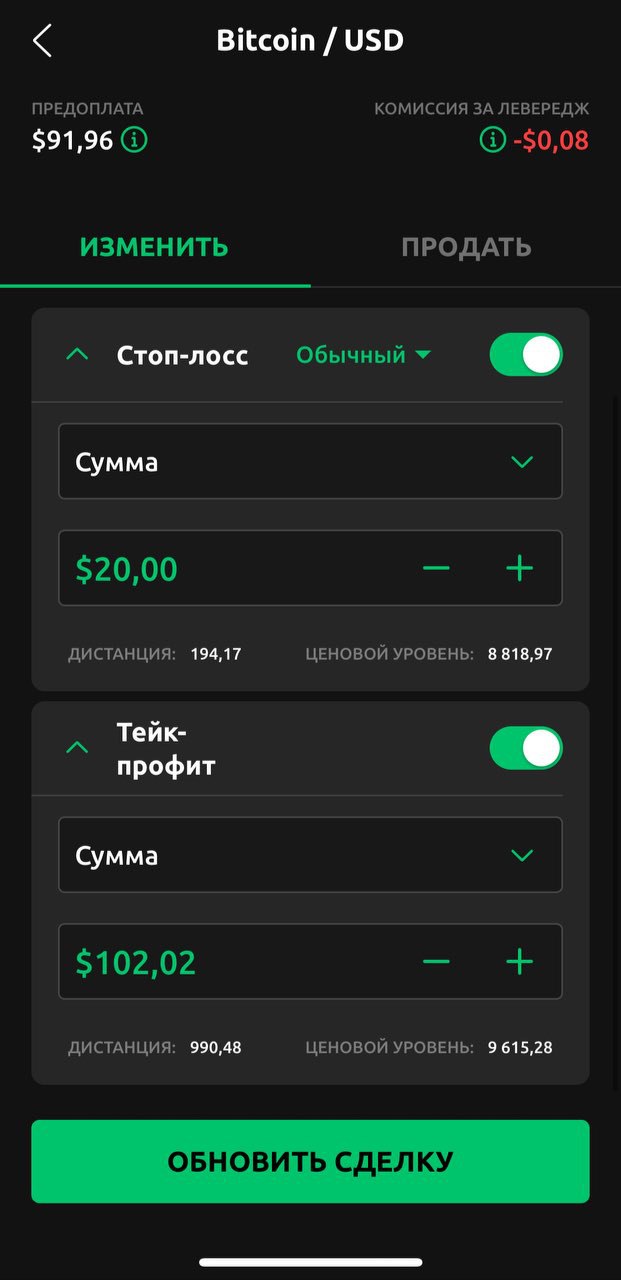
Task: Tap ОБНОВИТЬ СДЕЛКУ button
Action: point(310,1162)
